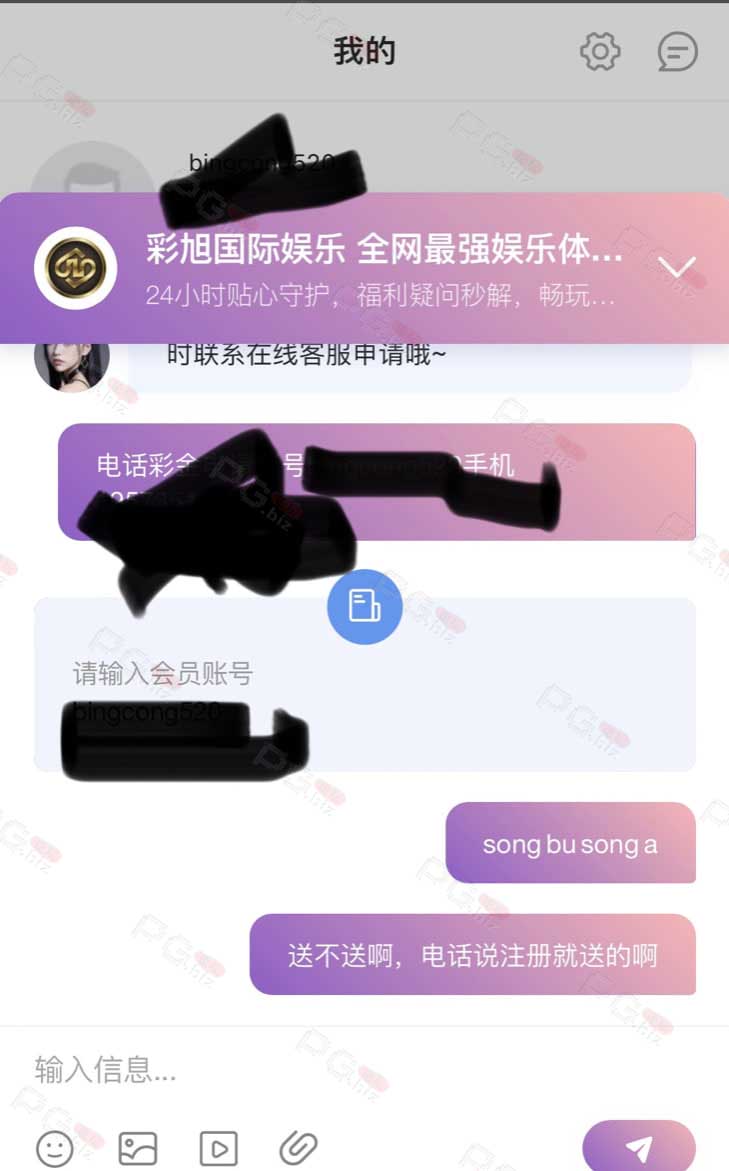The width and height of the screenshot is (729, 1171).
Task: Open the emoji picker
Action: [55, 1147]
